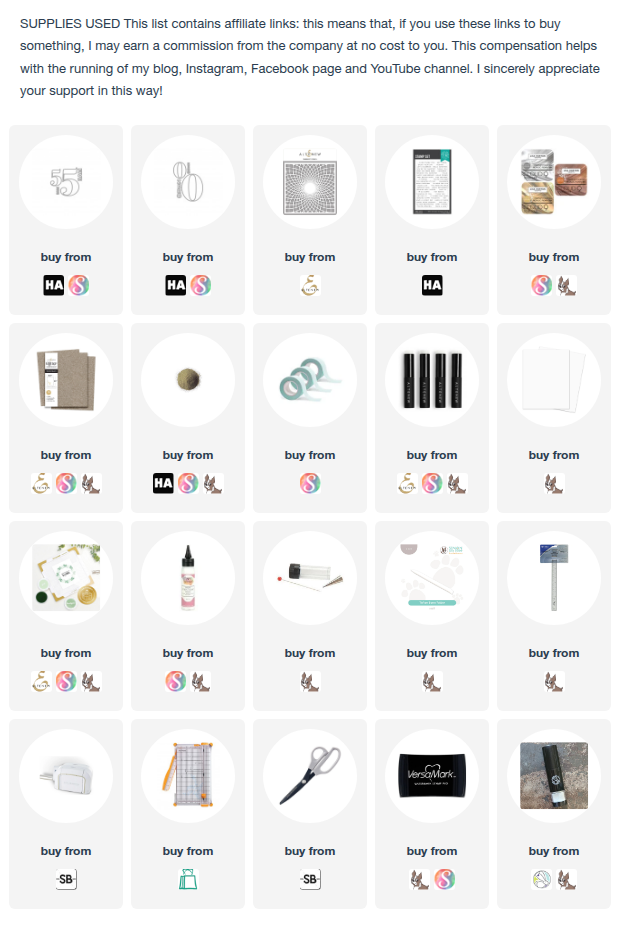Open the paper trimmer product tile
The width and height of the screenshot is (620, 929).
pos(187,776)
